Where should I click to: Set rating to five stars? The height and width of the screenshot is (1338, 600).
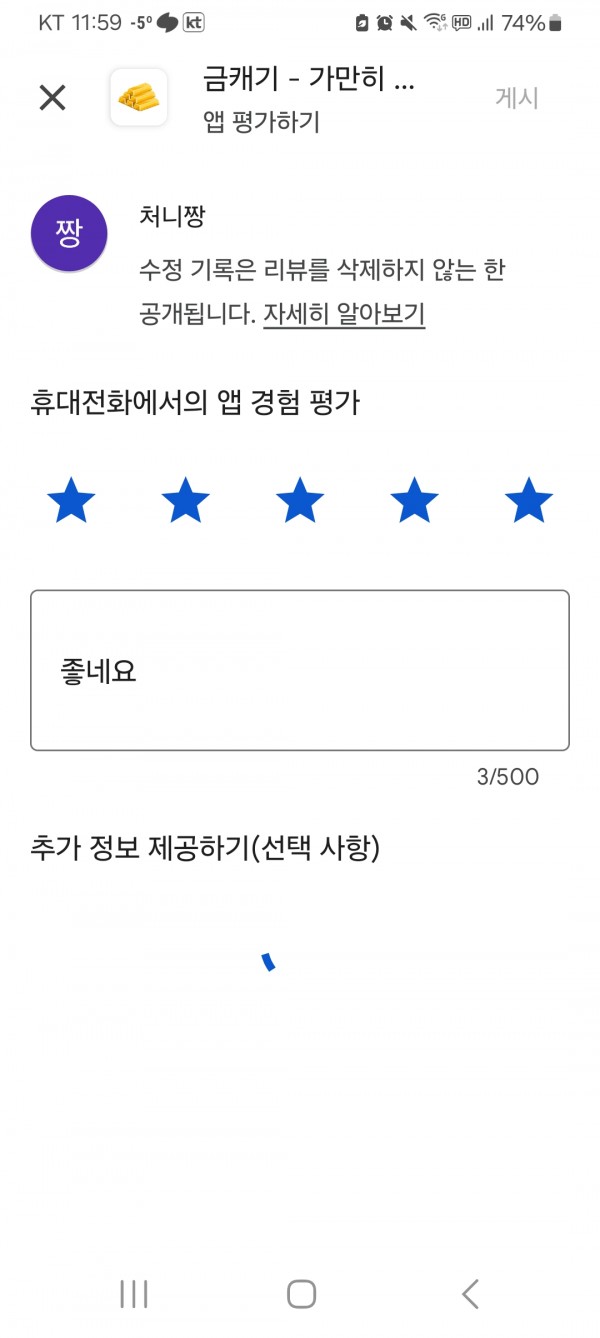[529, 500]
